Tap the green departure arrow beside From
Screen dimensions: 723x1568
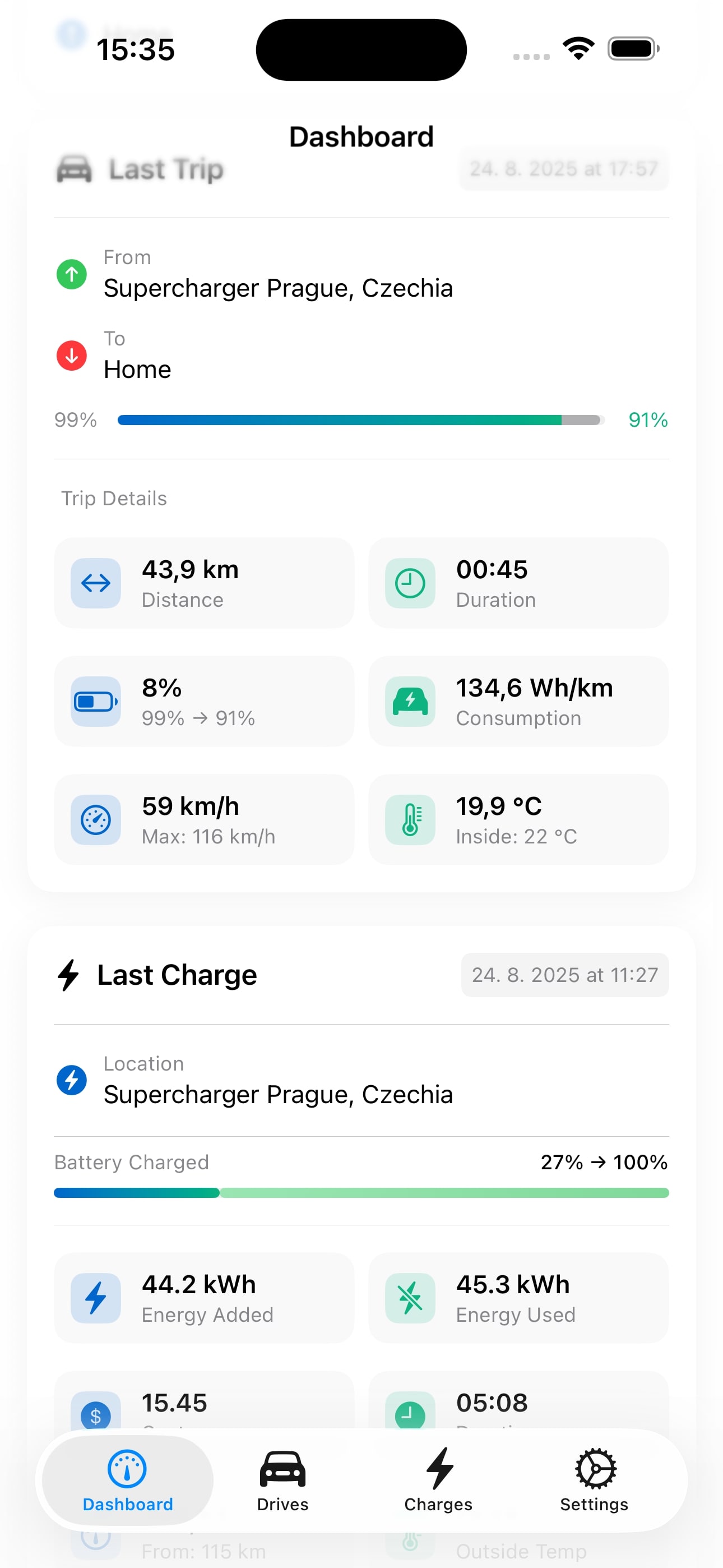(71, 275)
